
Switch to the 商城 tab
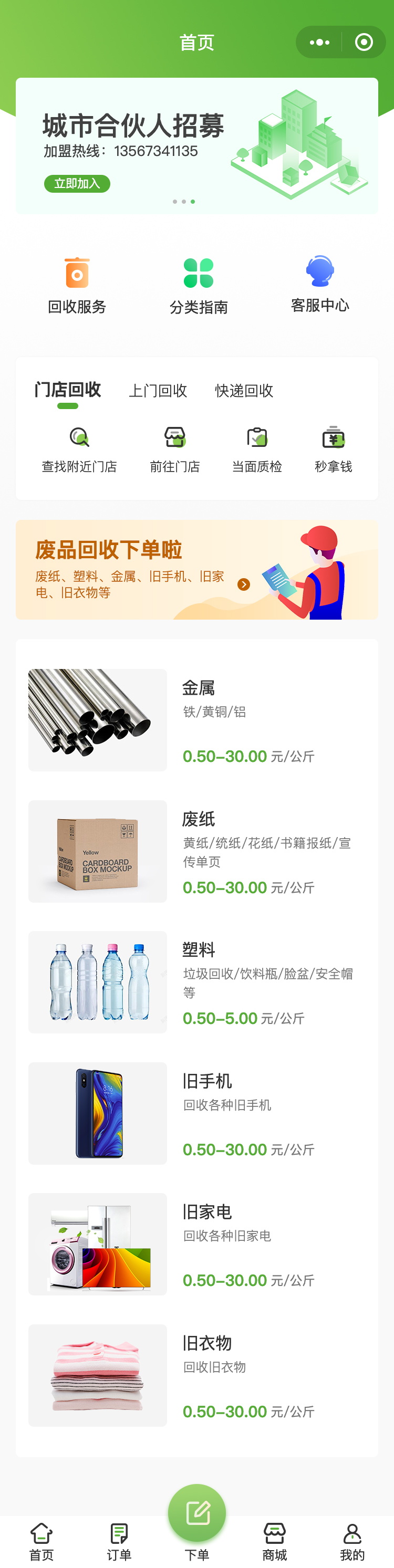275,1541
